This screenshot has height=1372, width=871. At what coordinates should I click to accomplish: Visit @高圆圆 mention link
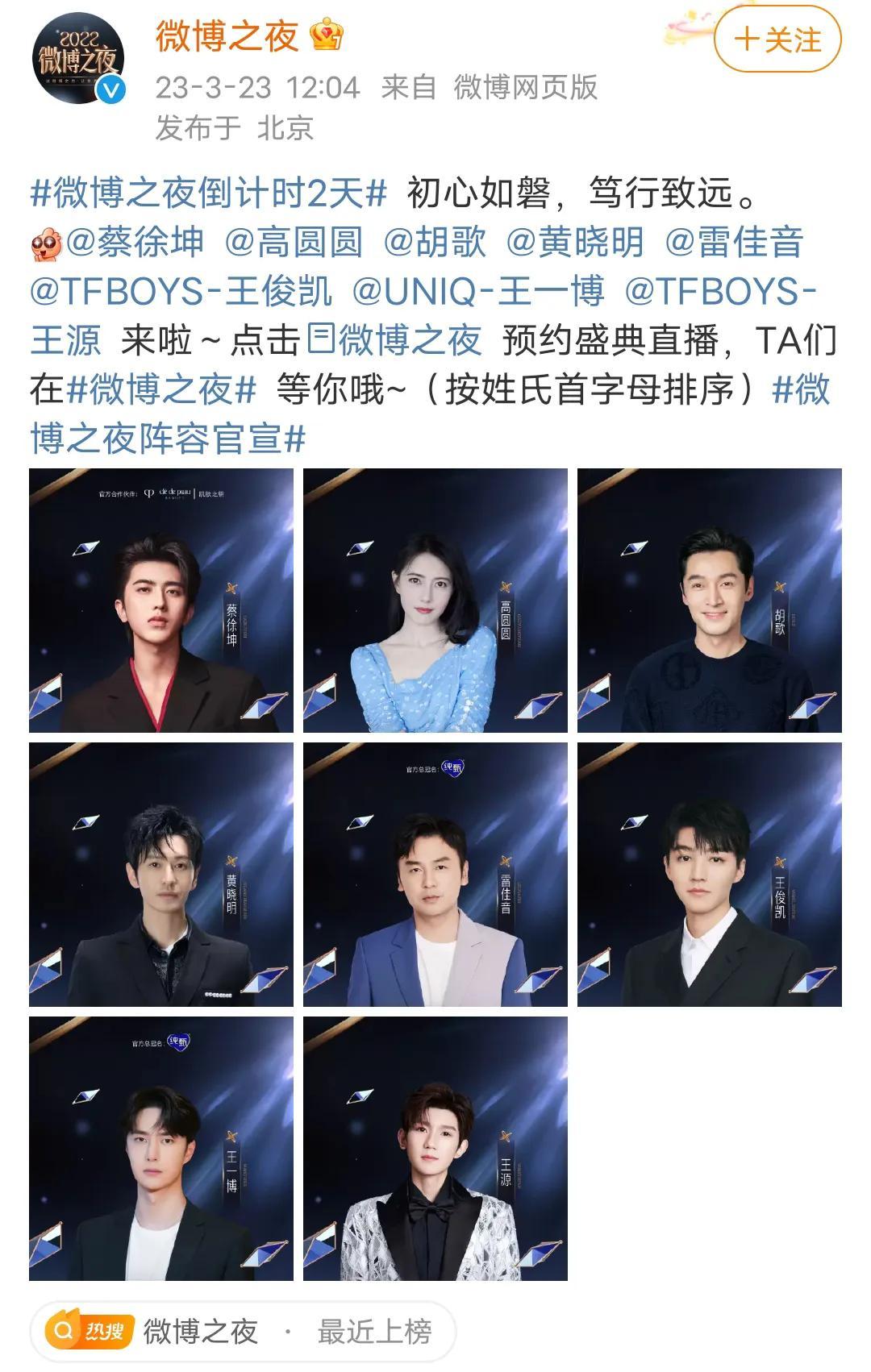(x=294, y=243)
